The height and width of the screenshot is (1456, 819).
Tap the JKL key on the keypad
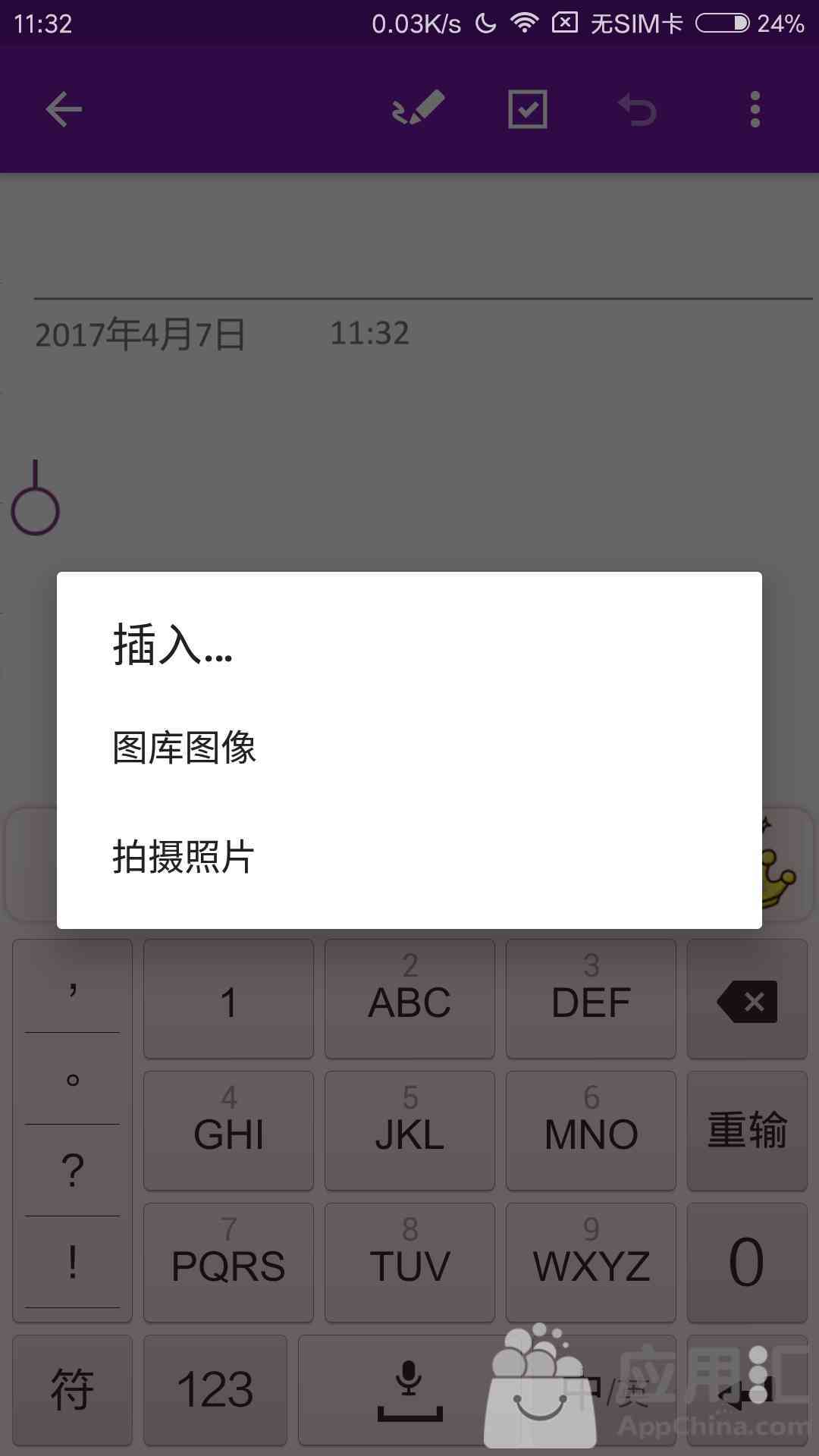tap(409, 1131)
